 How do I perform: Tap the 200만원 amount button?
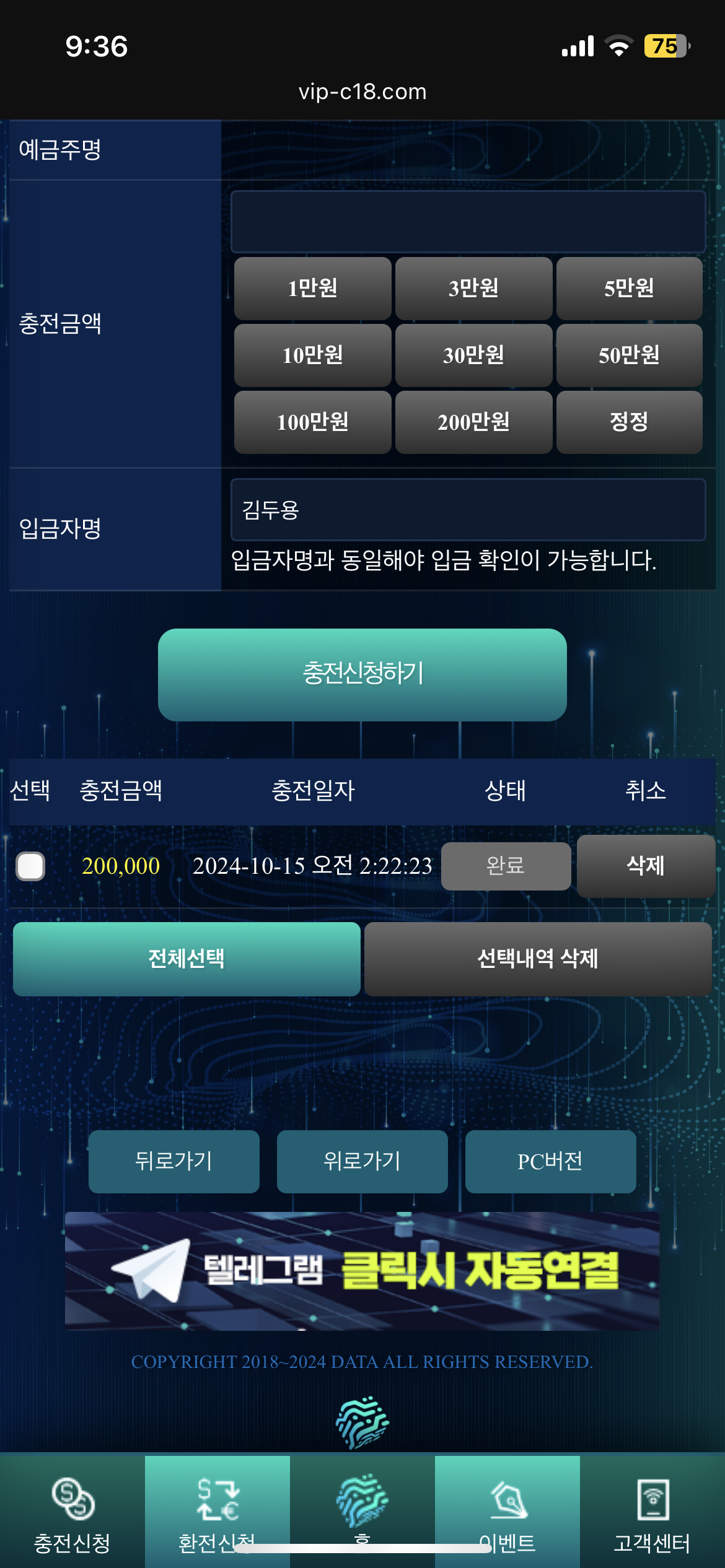(473, 422)
